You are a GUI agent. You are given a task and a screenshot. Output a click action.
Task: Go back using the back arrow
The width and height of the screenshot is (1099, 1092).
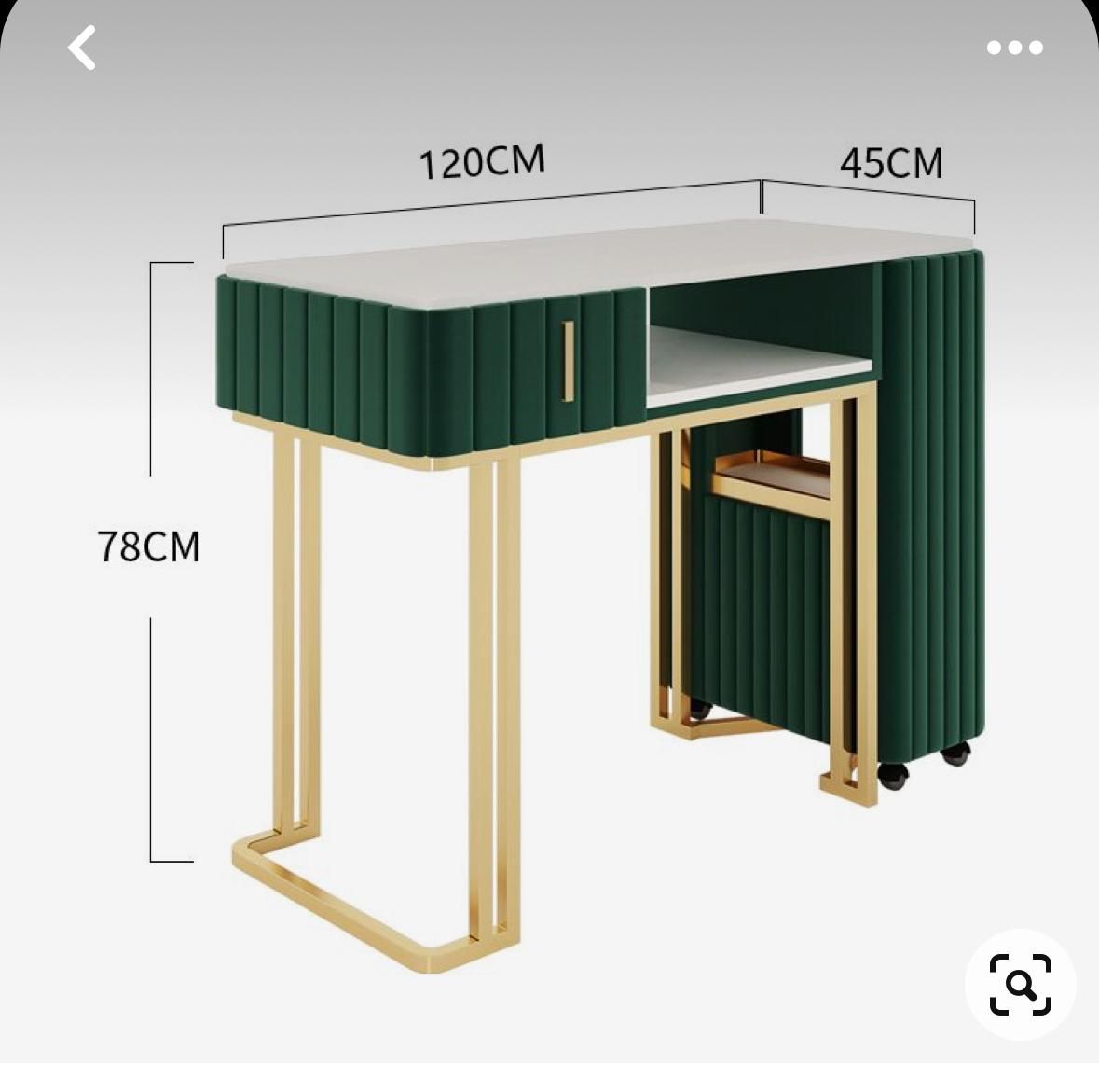(x=82, y=48)
